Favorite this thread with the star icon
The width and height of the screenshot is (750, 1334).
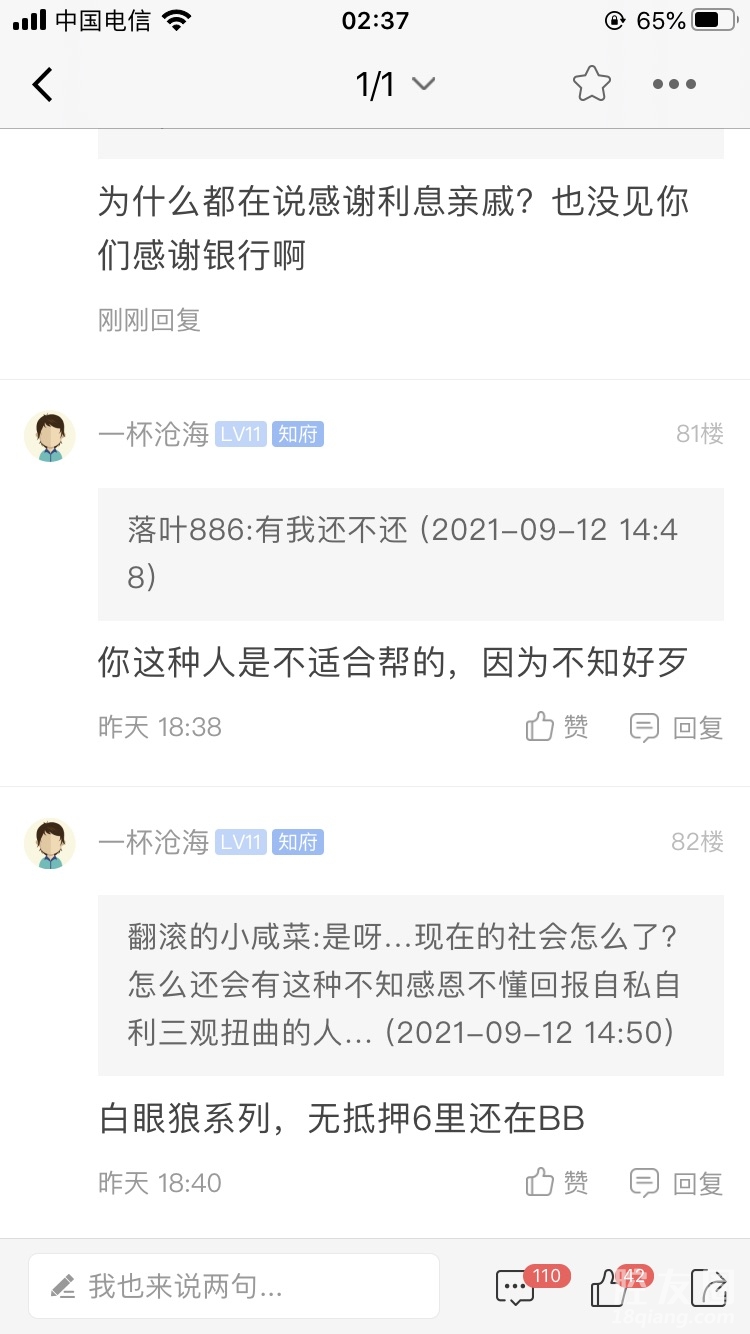[591, 85]
